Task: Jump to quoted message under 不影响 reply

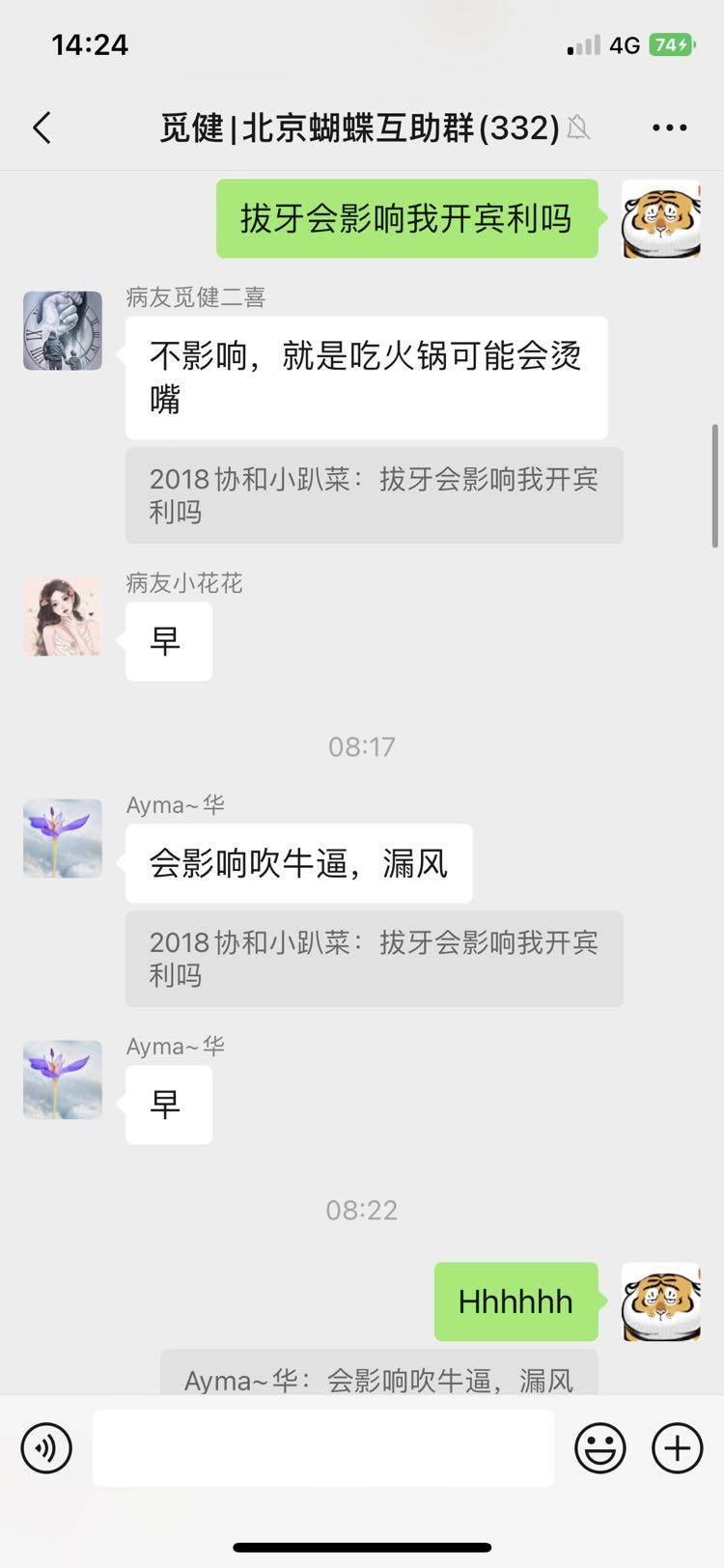Action: (x=374, y=495)
